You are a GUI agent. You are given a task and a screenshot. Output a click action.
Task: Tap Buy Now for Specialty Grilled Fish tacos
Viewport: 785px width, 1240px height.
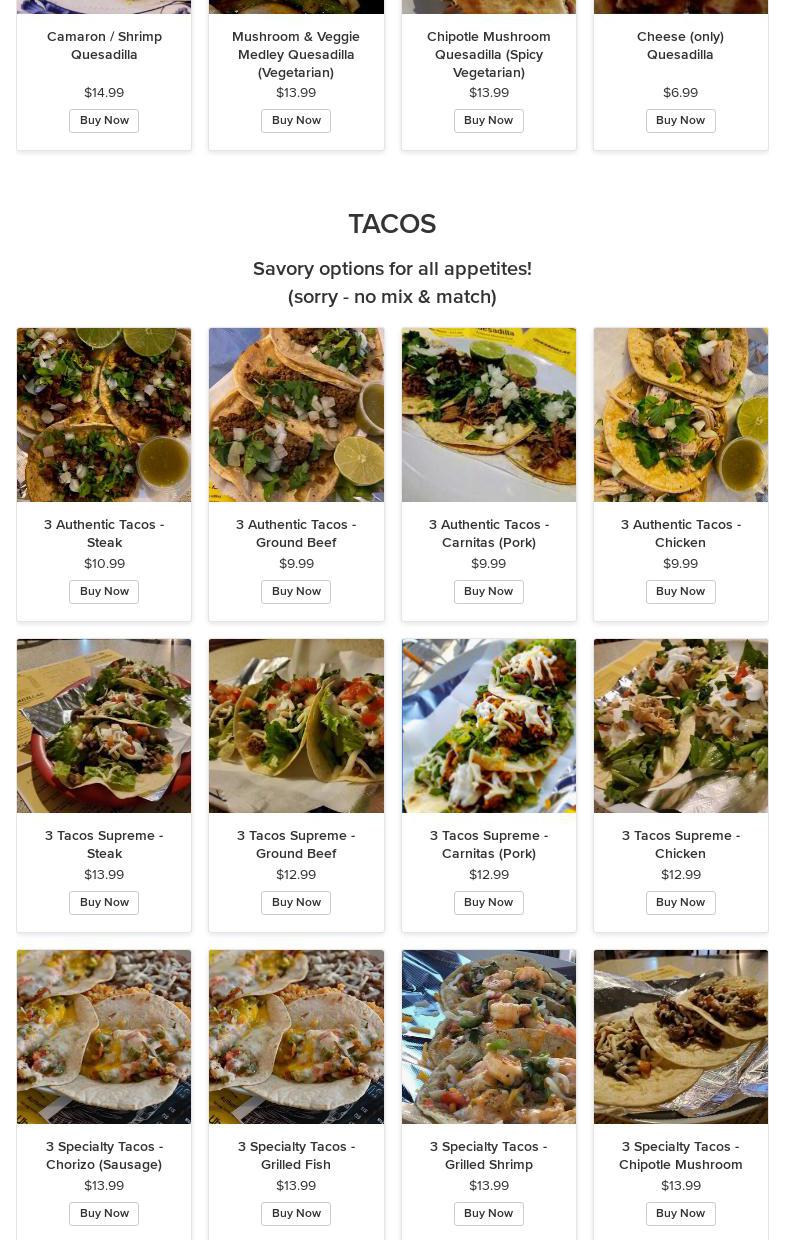click(x=296, y=1214)
